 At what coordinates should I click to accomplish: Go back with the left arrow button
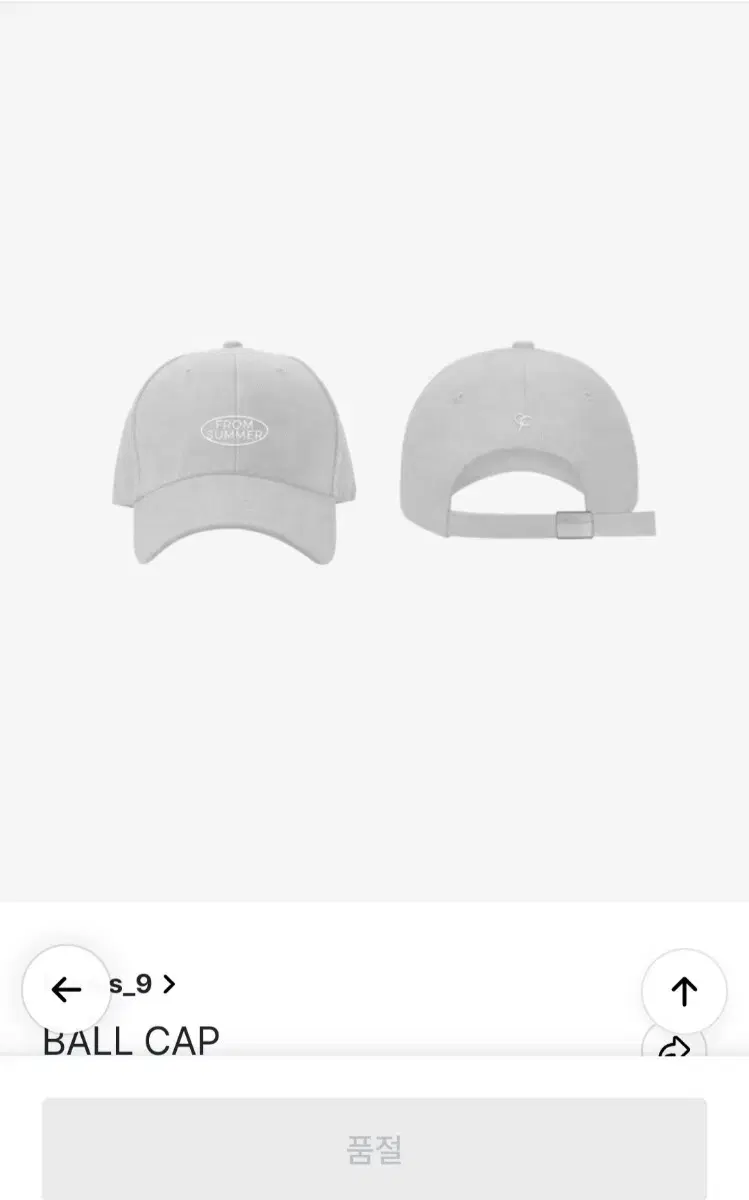coord(66,989)
